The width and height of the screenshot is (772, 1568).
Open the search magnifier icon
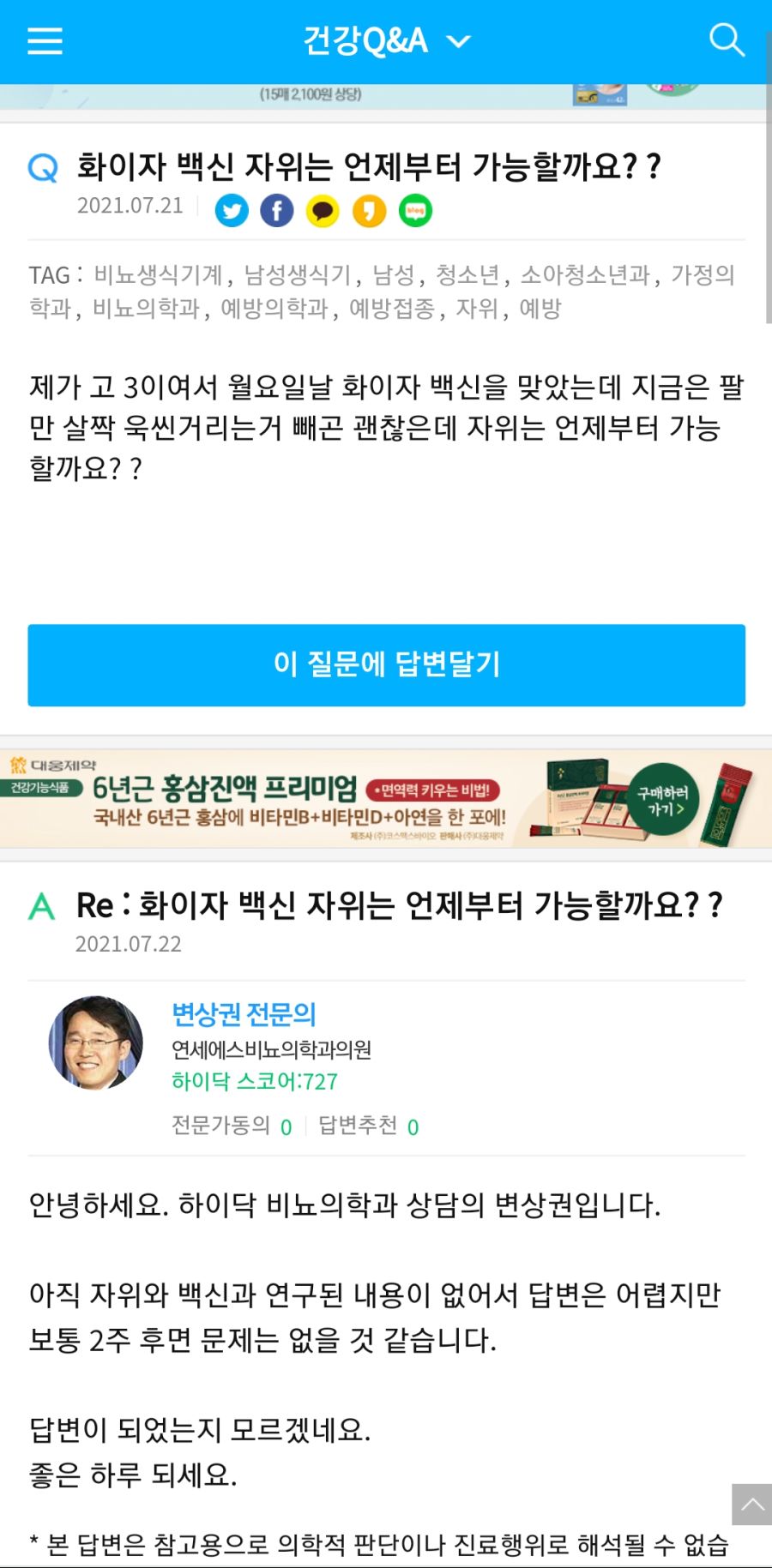(727, 40)
